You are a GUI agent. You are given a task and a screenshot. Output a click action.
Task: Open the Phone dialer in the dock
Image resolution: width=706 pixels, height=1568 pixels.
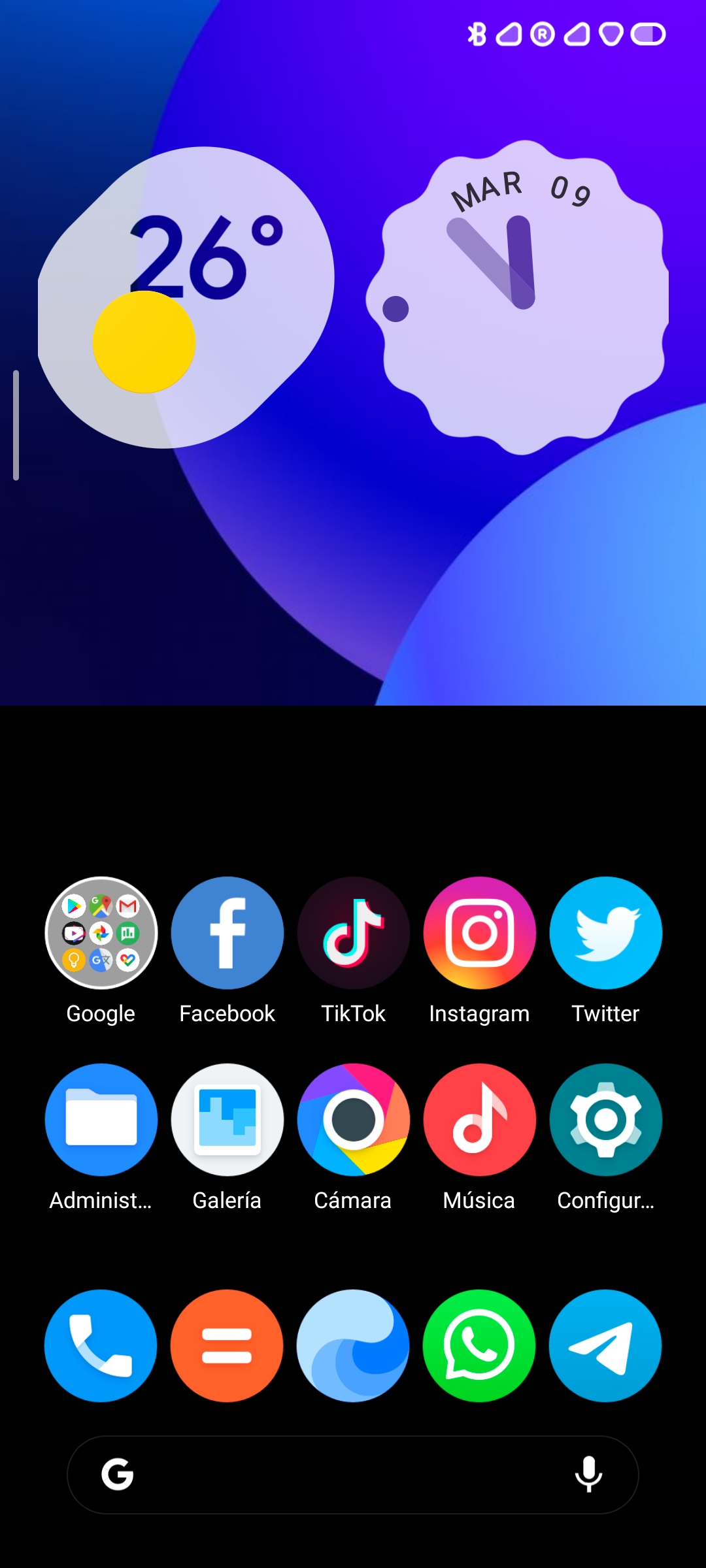[101, 1346]
